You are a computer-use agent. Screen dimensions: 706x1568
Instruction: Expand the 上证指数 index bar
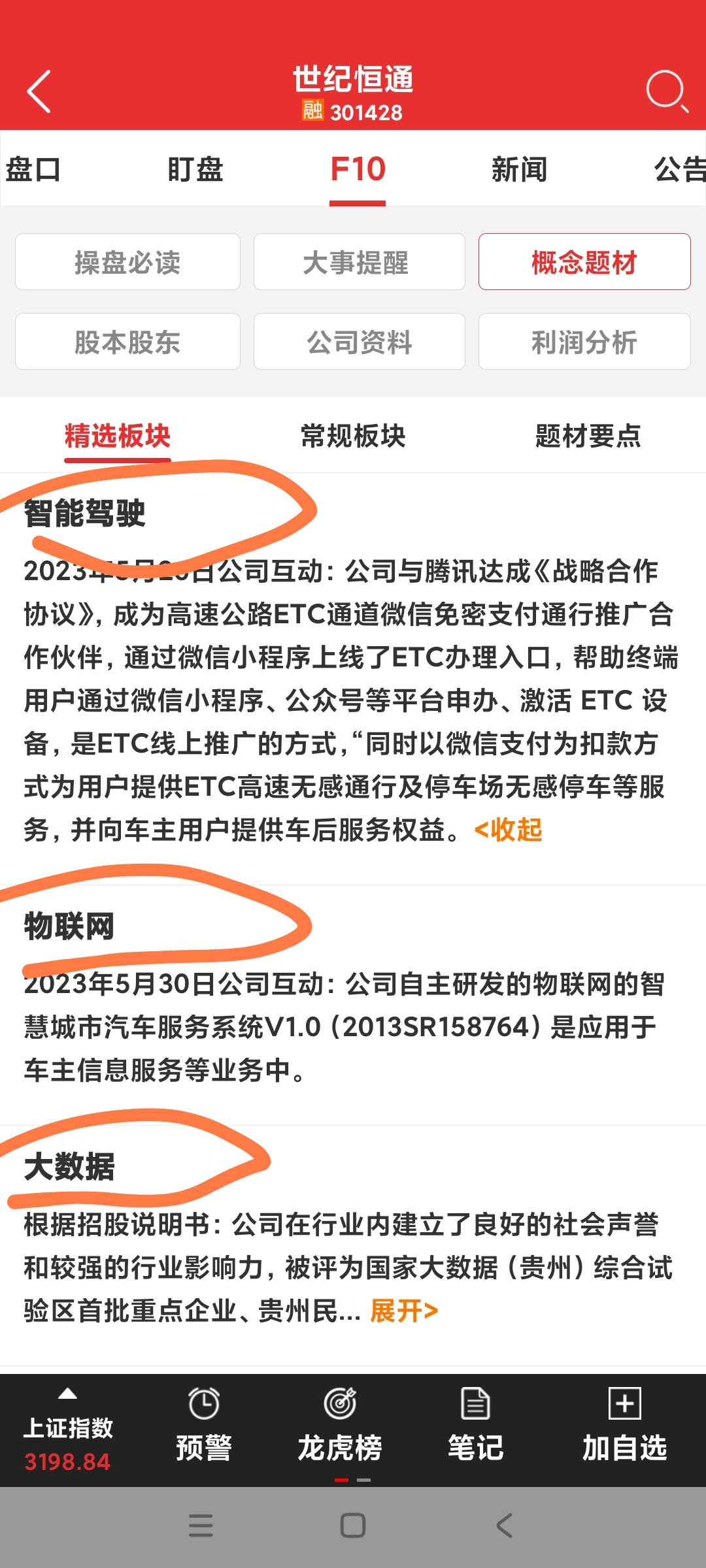click(68, 1431)
